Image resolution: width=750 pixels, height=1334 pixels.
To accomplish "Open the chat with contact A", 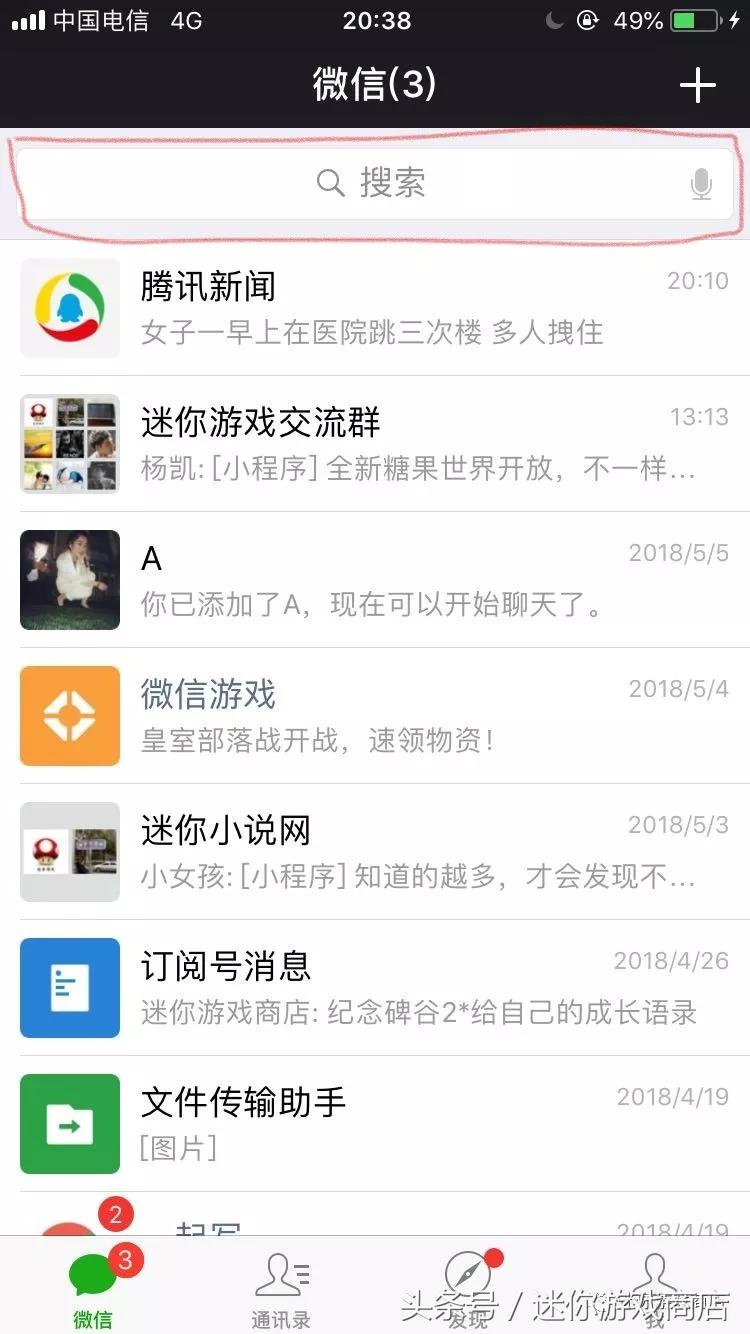I will [x=375, y=580].
